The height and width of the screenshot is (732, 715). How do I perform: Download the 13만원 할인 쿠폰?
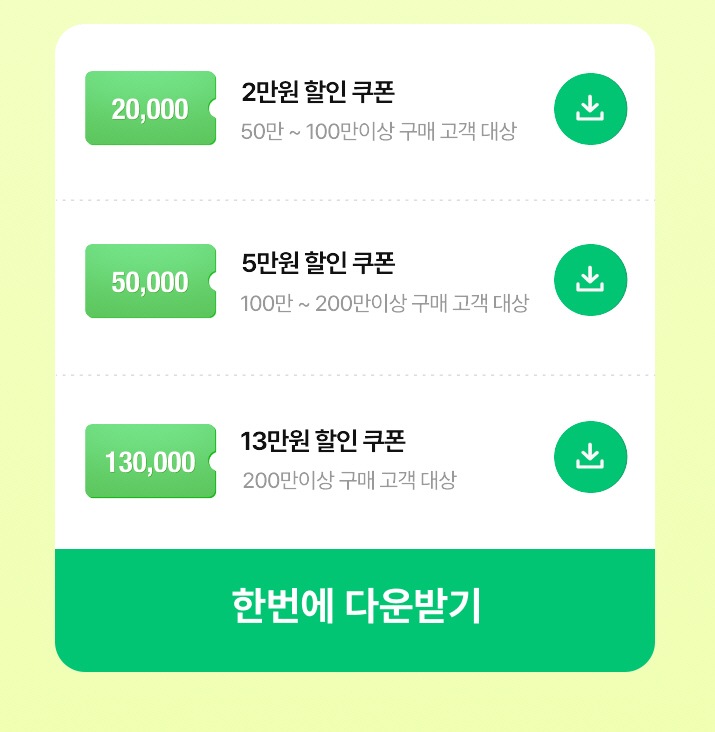tap(590, 457)
